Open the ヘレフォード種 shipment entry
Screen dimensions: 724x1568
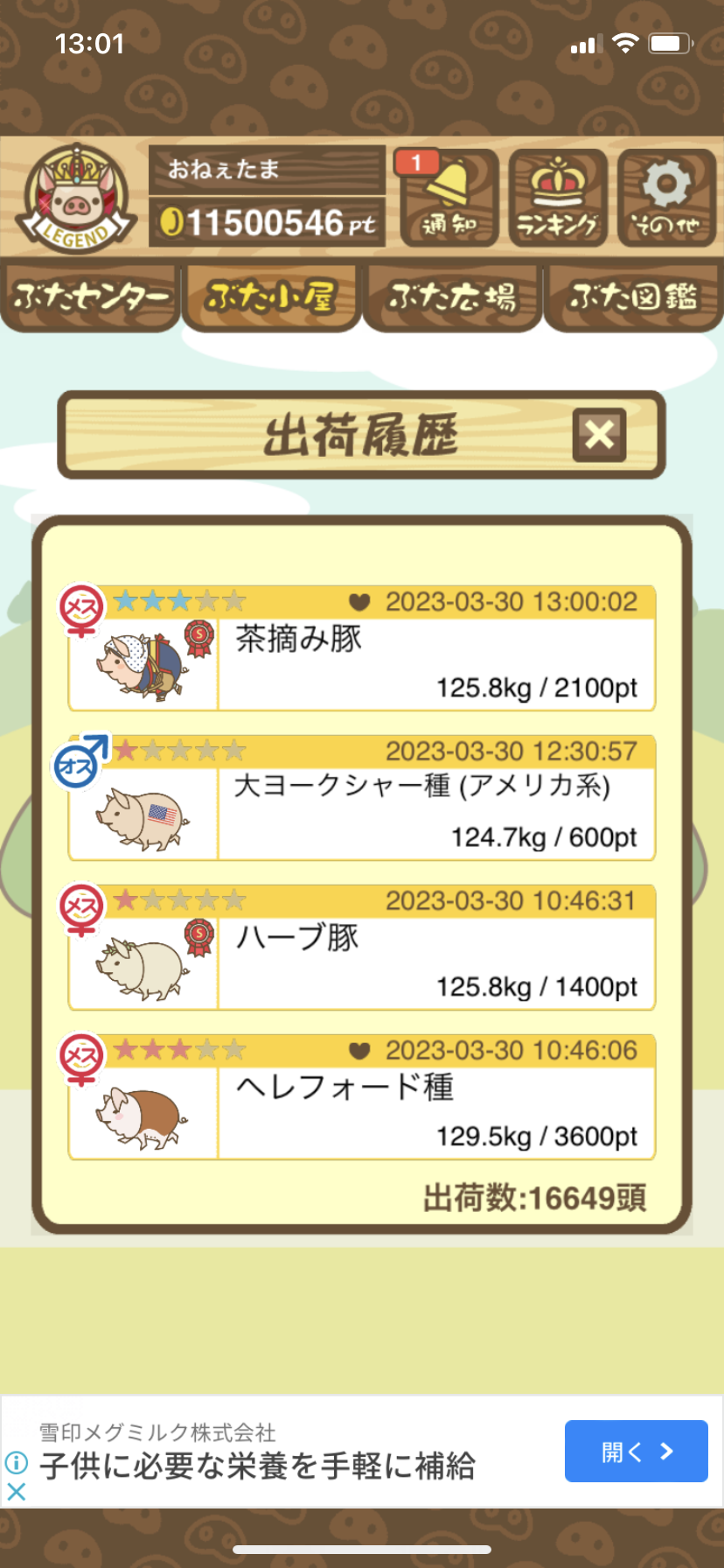[x=362, y=1097]
